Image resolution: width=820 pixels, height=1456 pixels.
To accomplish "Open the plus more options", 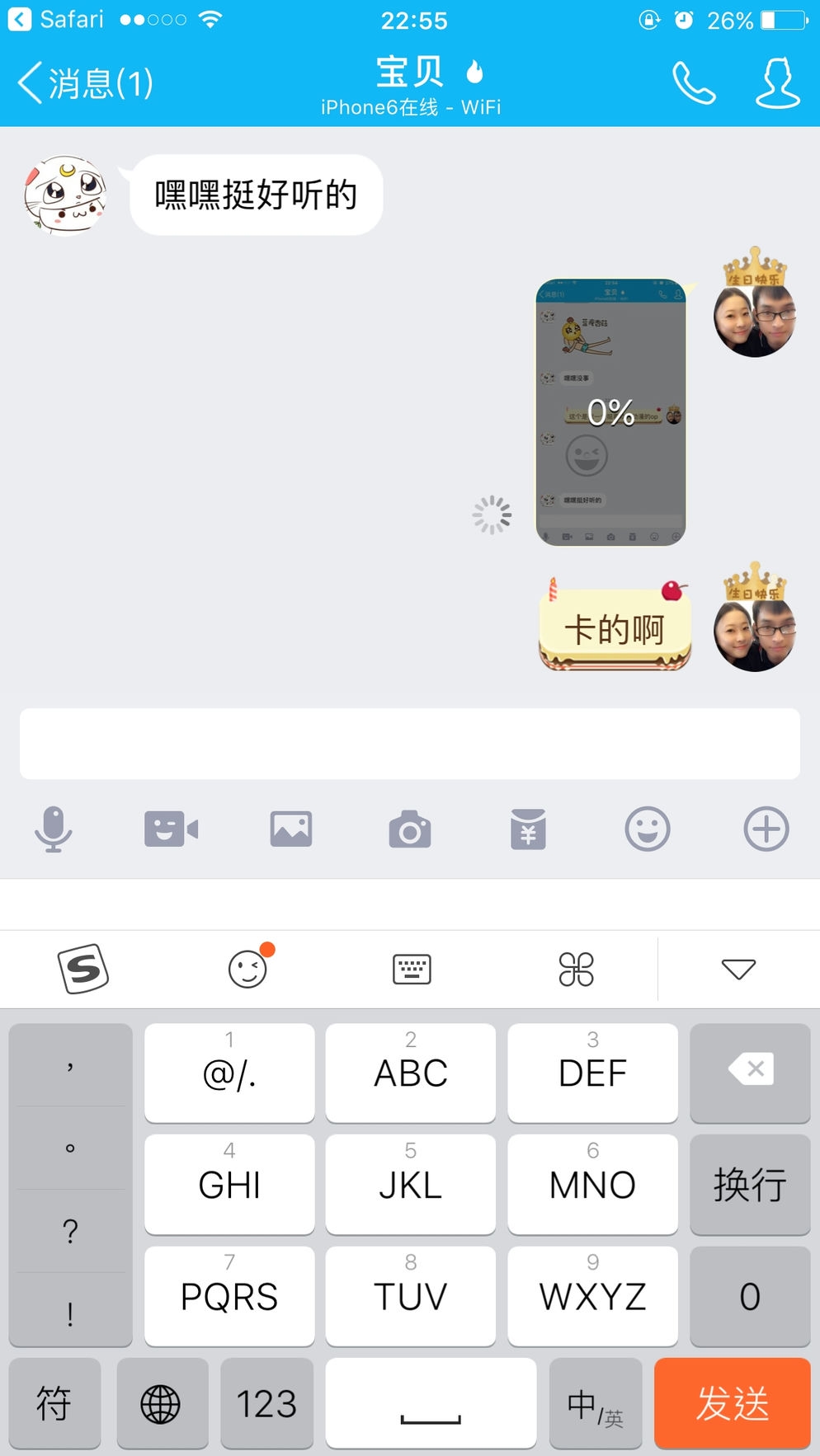I will [x=766, y=829].
